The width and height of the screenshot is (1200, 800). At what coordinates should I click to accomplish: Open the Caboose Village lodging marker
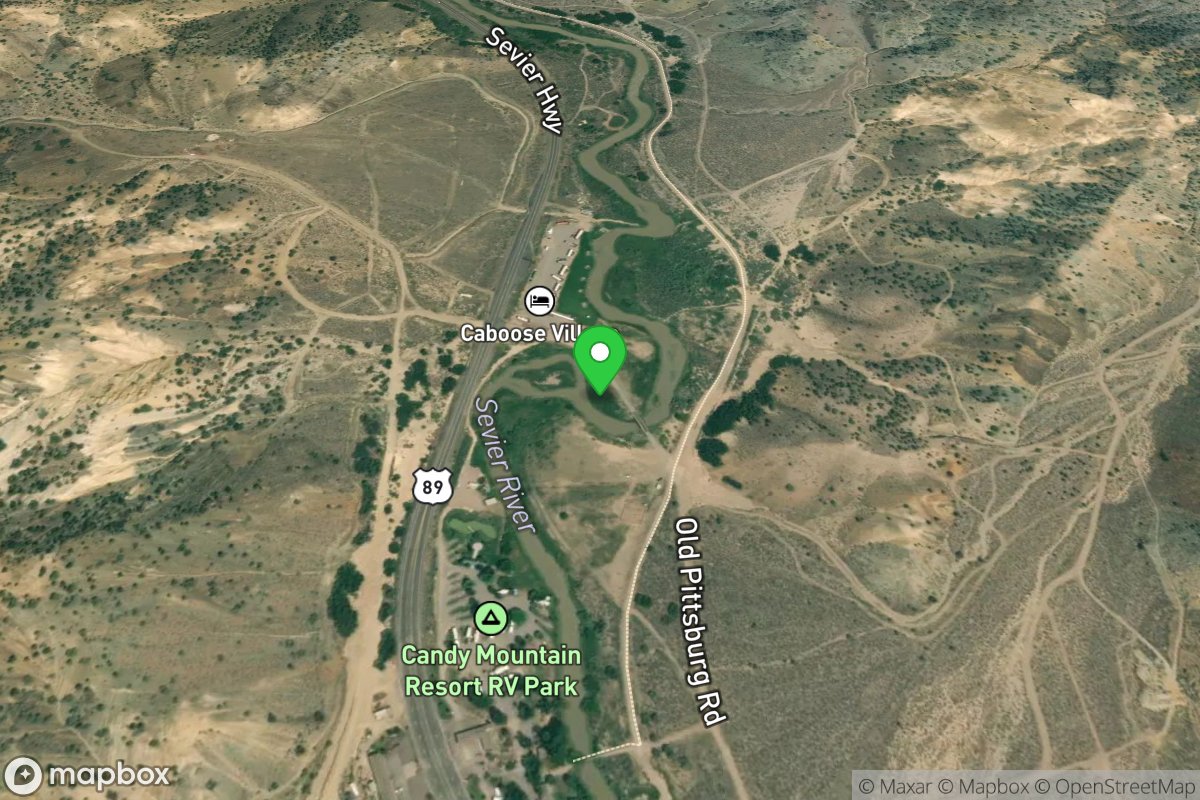pos(537,300)
